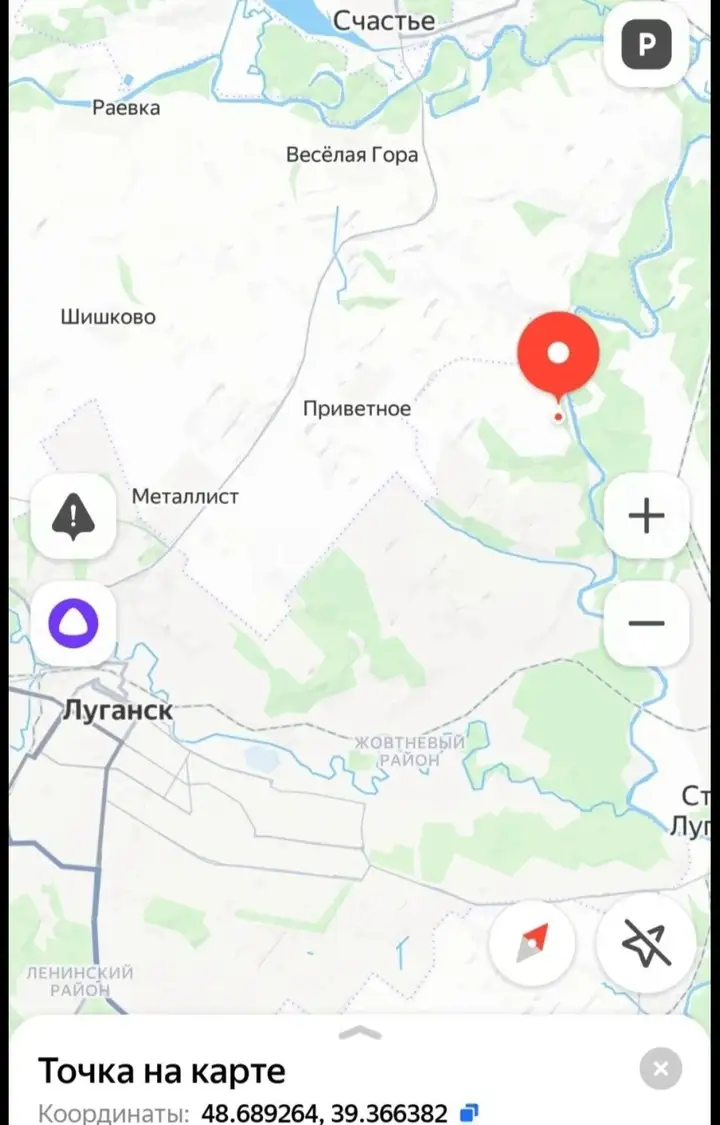Viewport: 720px width, 1125px height.
Task: Launch the Alice voice assistant
Action: (x=72, y=622)
